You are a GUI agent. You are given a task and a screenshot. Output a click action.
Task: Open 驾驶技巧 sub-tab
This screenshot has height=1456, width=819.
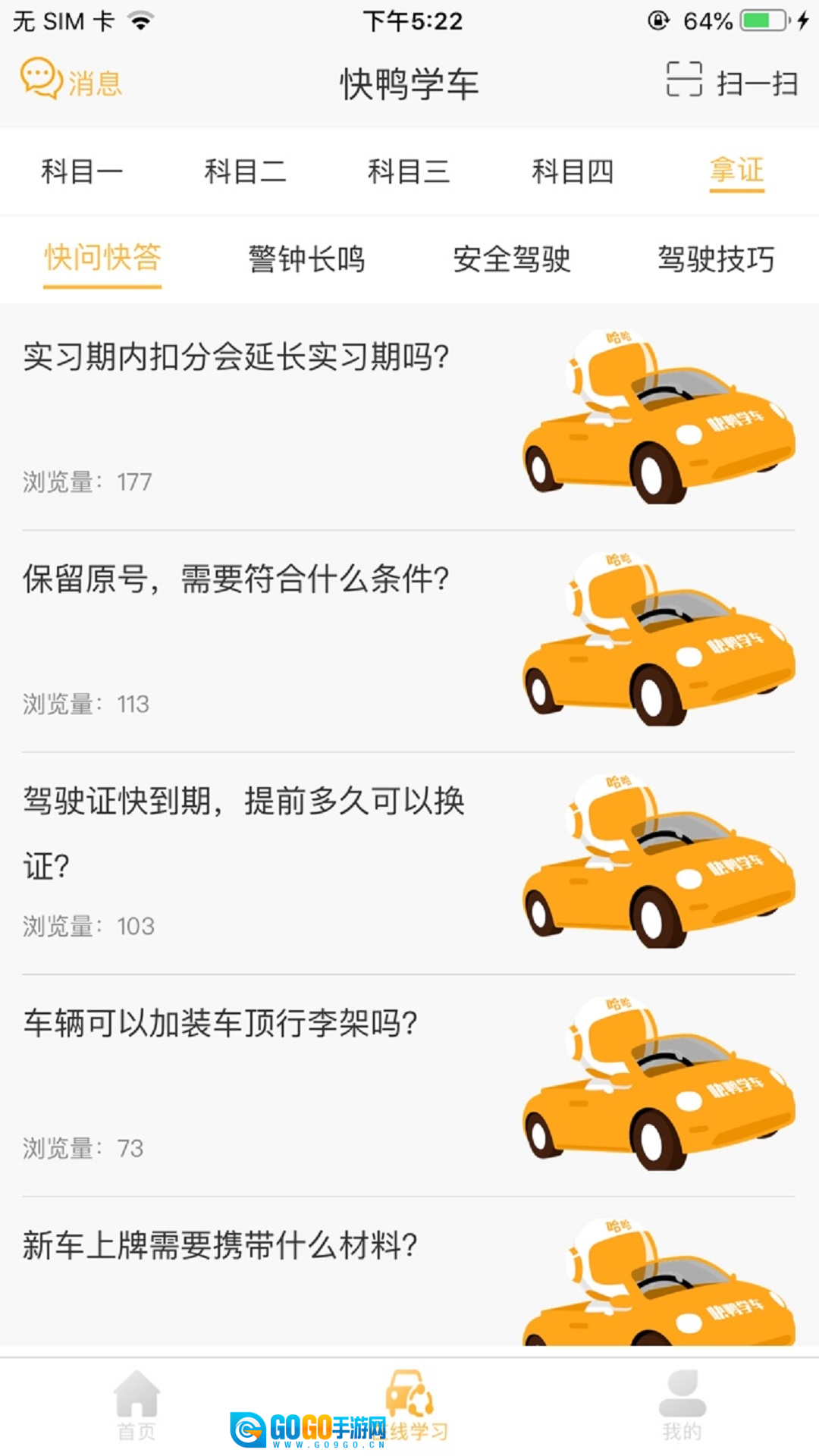point(716,259)
